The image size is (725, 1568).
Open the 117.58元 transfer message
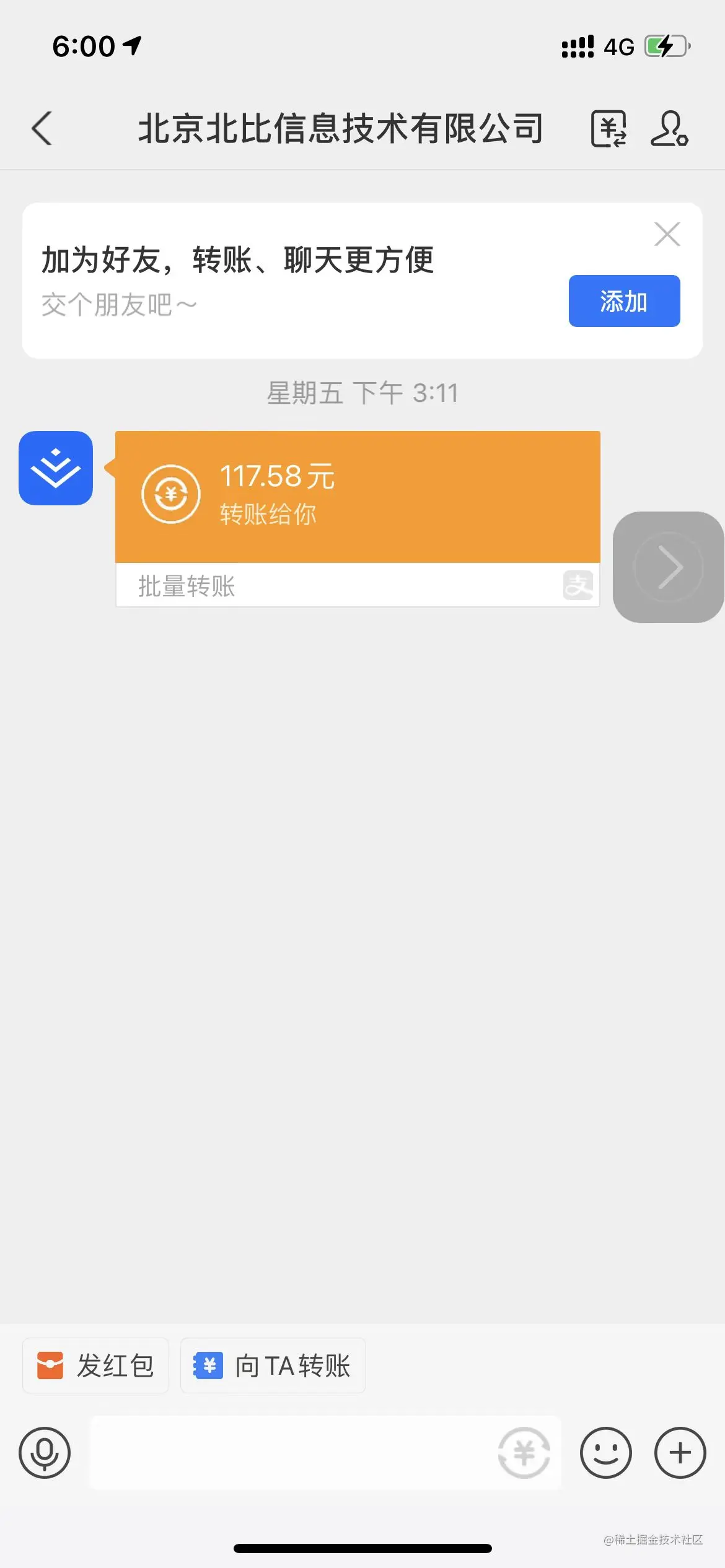[357, 497]
